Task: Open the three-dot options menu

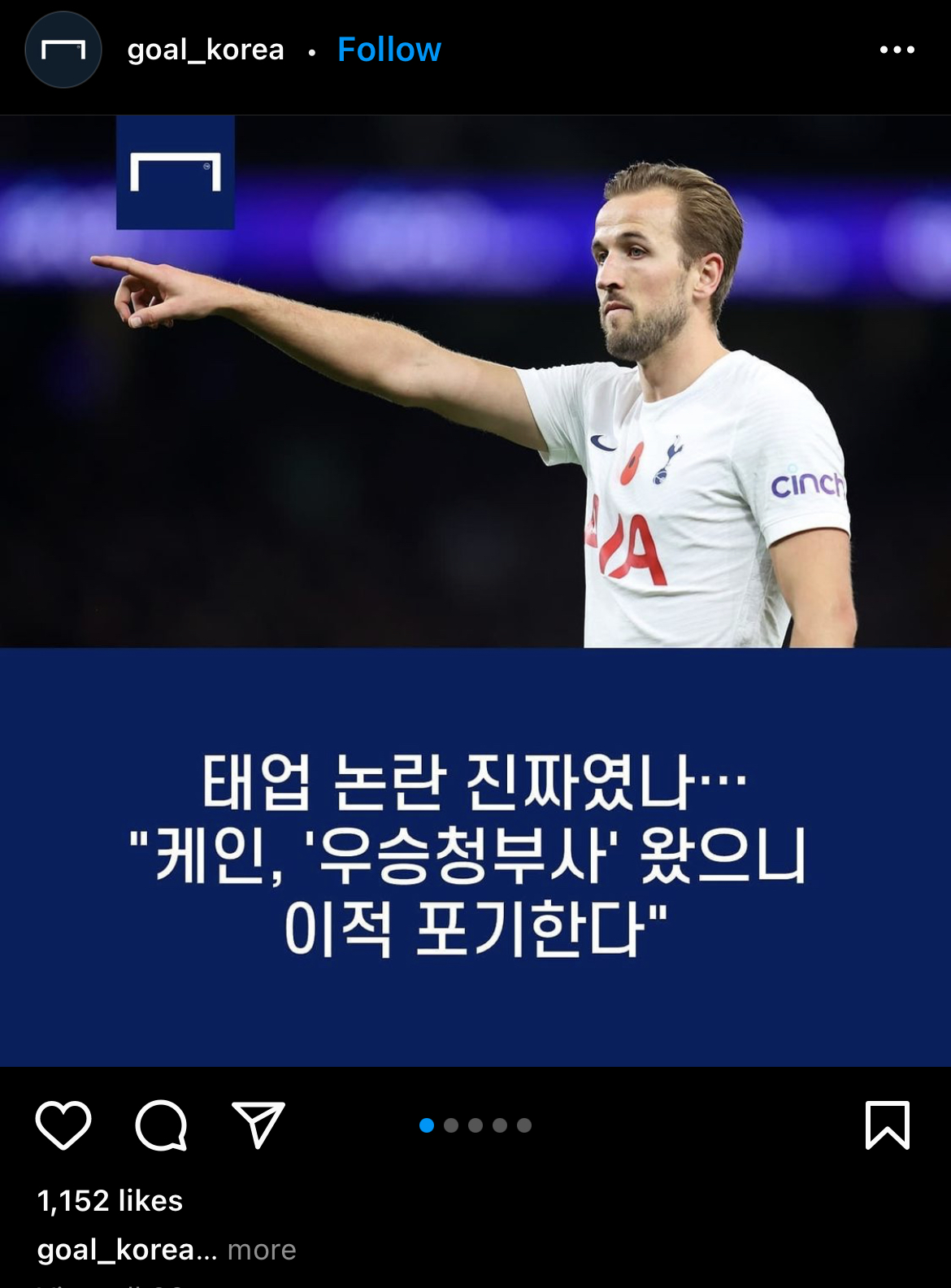Action: pyautogui.click(x=897, y=50)
